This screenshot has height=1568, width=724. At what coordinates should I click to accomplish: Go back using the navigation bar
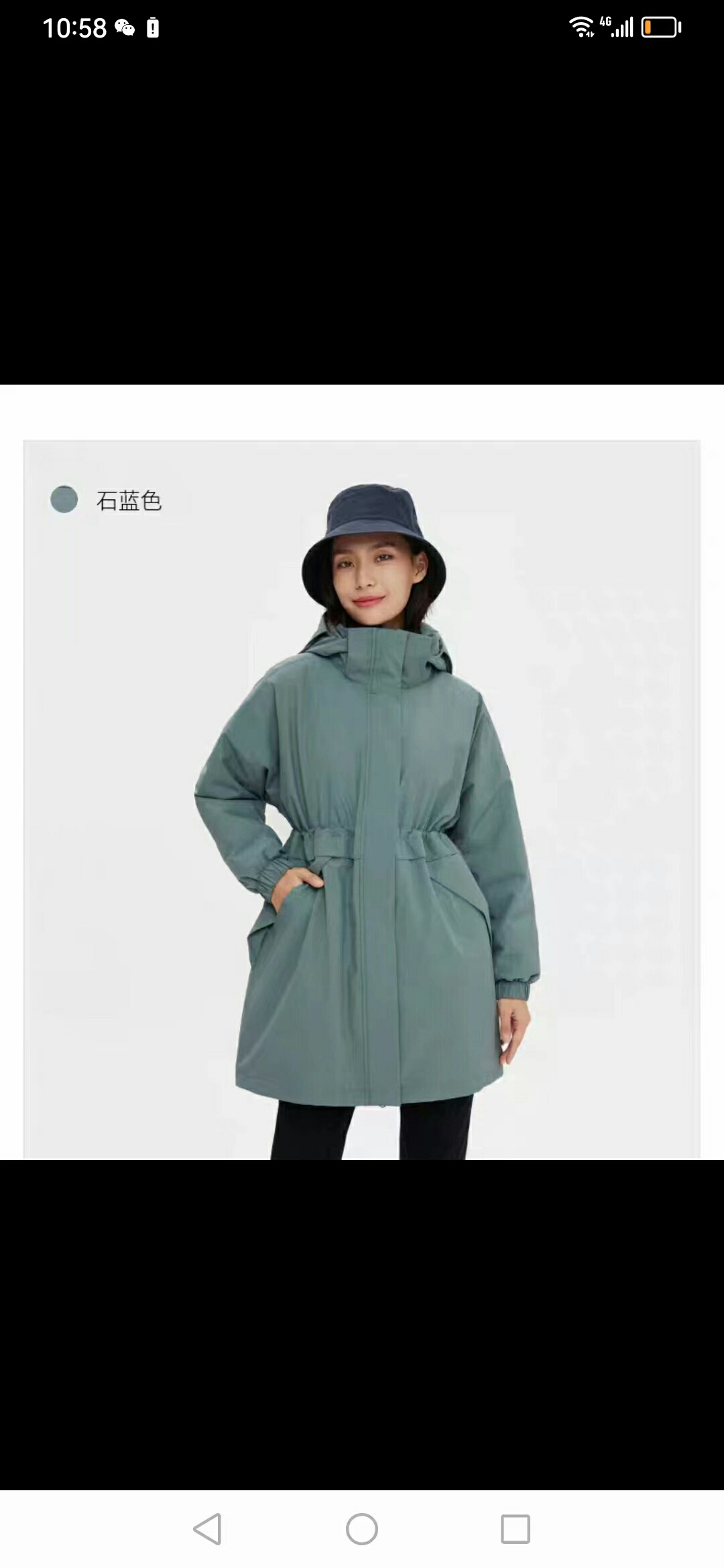coord(208,1528)
